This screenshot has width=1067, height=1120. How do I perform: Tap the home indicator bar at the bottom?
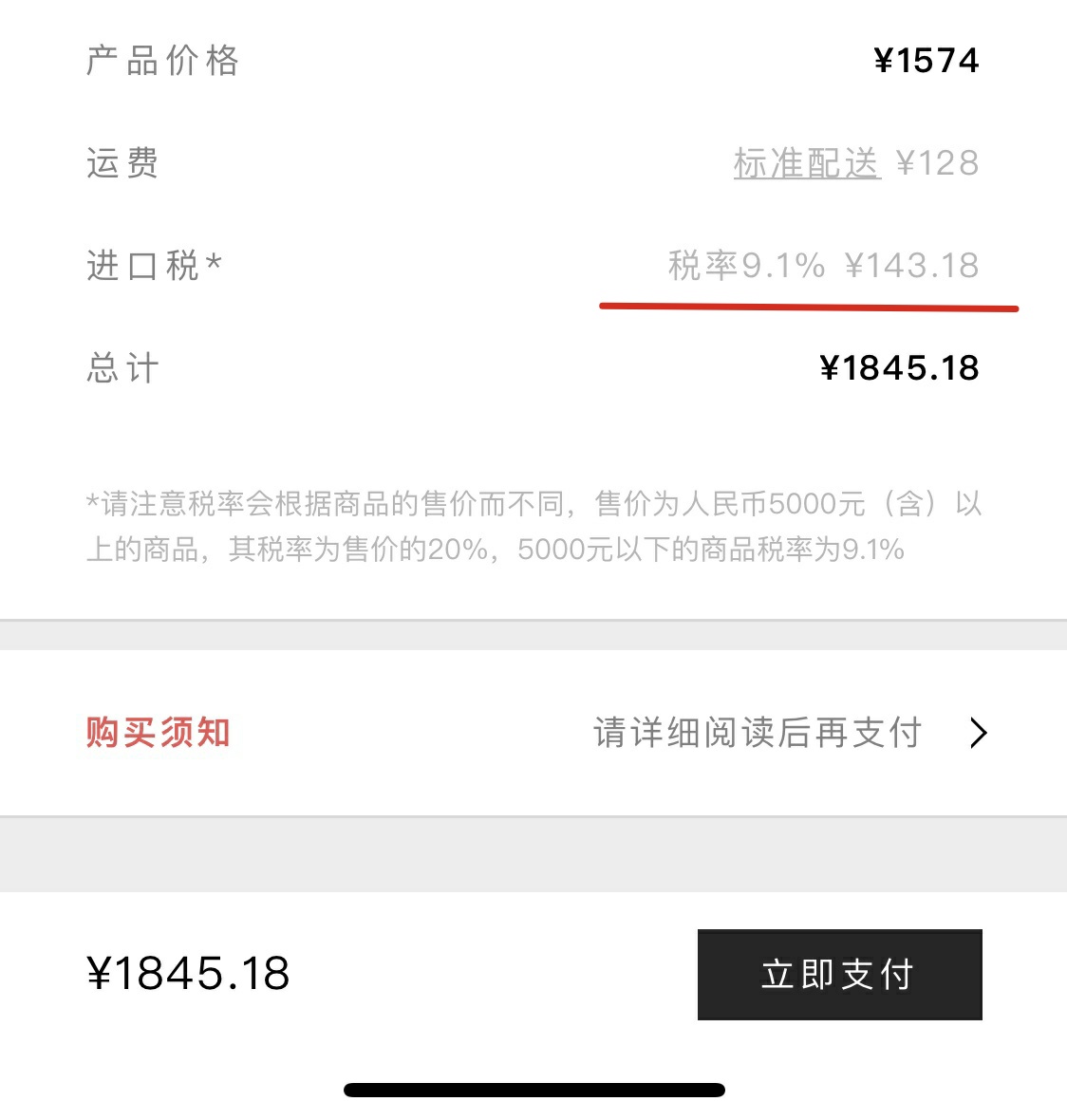[x=533, y=1090]
